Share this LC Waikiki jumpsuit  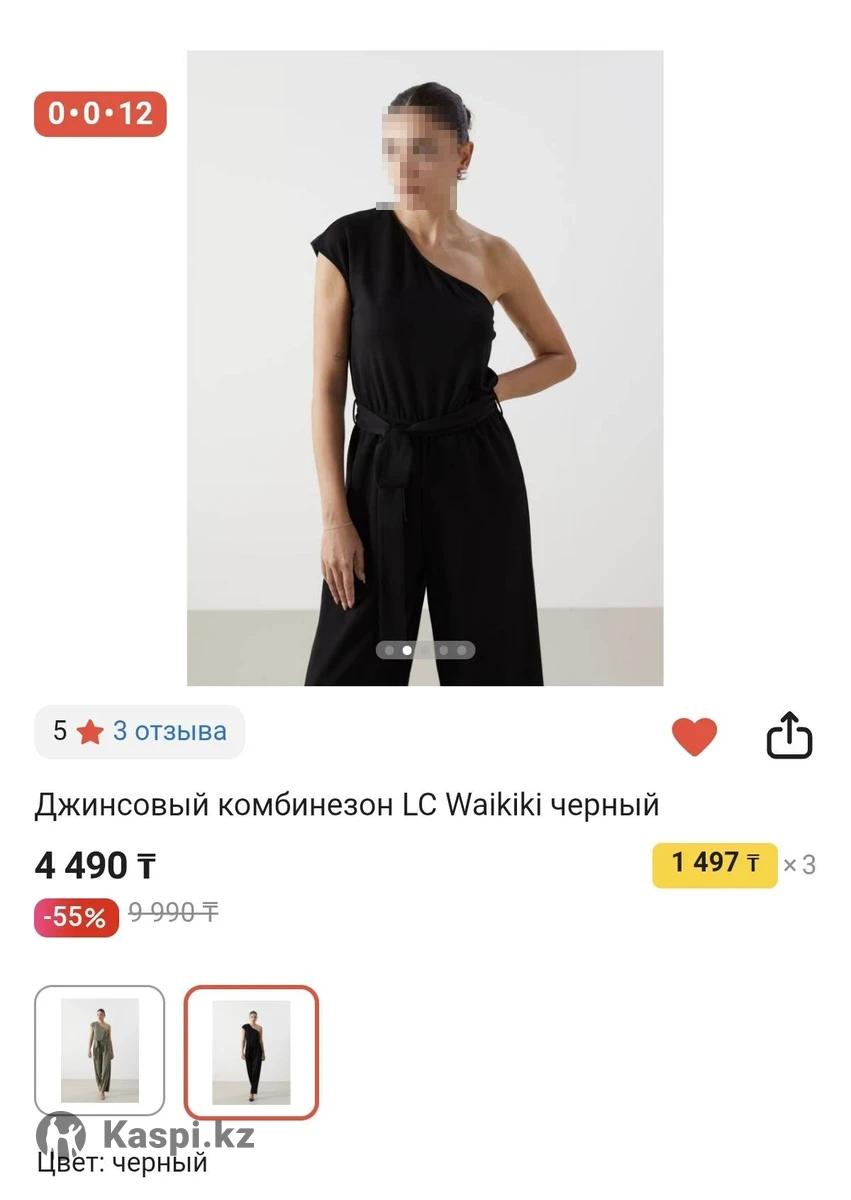click(789, 737)
